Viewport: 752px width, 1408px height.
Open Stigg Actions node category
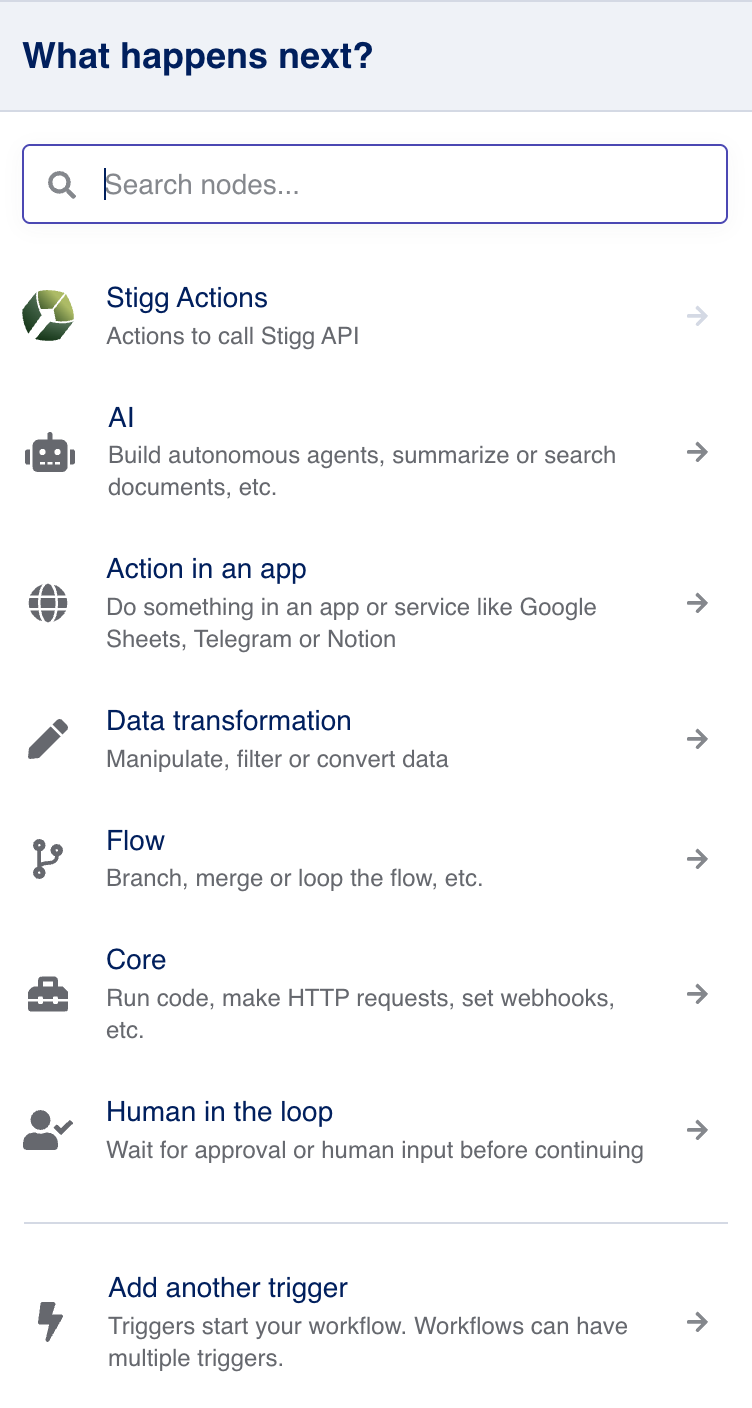(x=187, y=298)
